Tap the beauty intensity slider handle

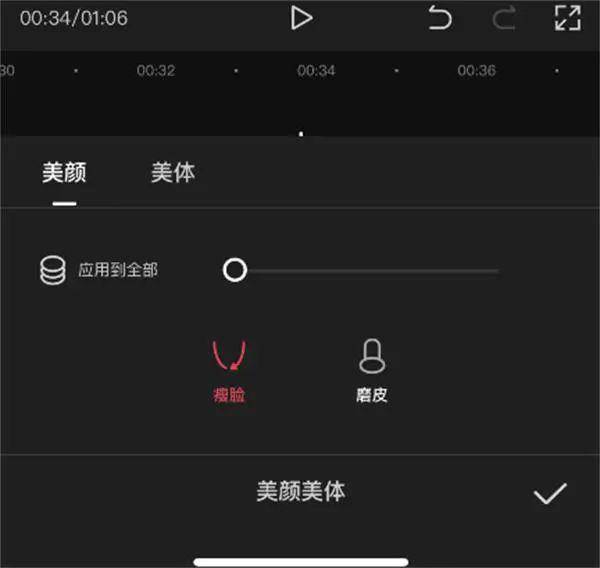(x=235, y=270)
